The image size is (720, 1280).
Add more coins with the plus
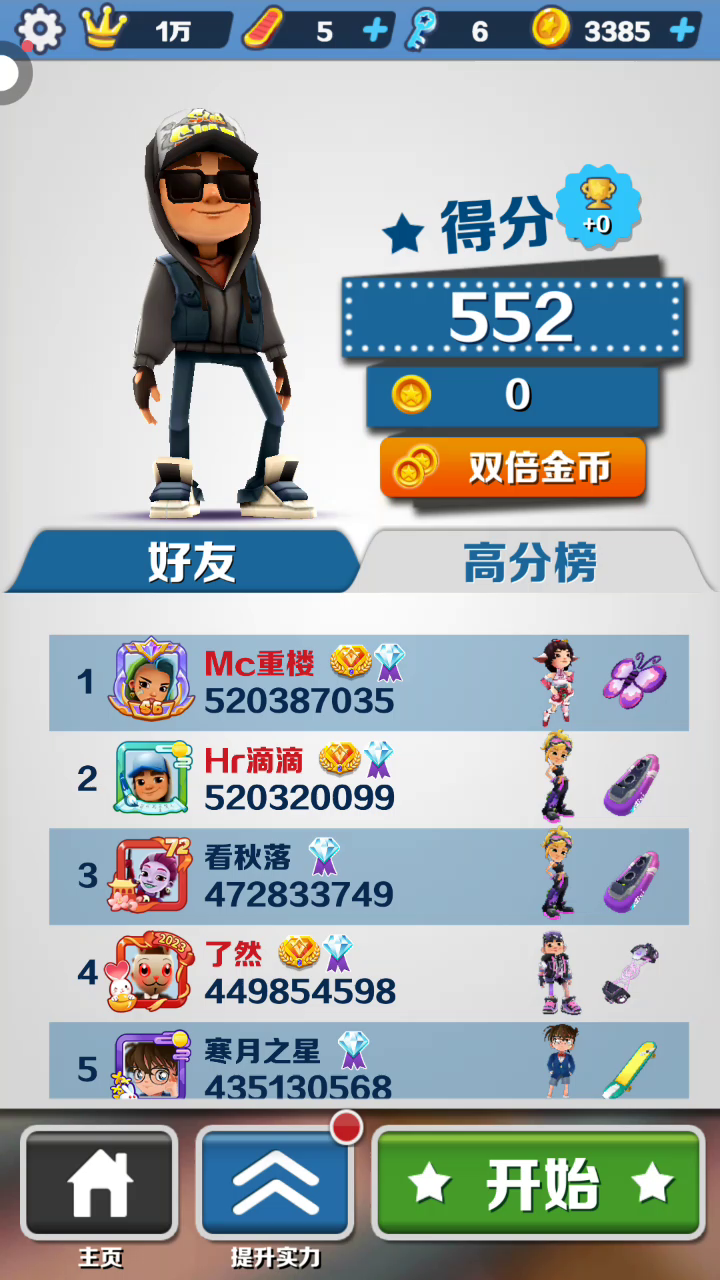click(683, 31)
